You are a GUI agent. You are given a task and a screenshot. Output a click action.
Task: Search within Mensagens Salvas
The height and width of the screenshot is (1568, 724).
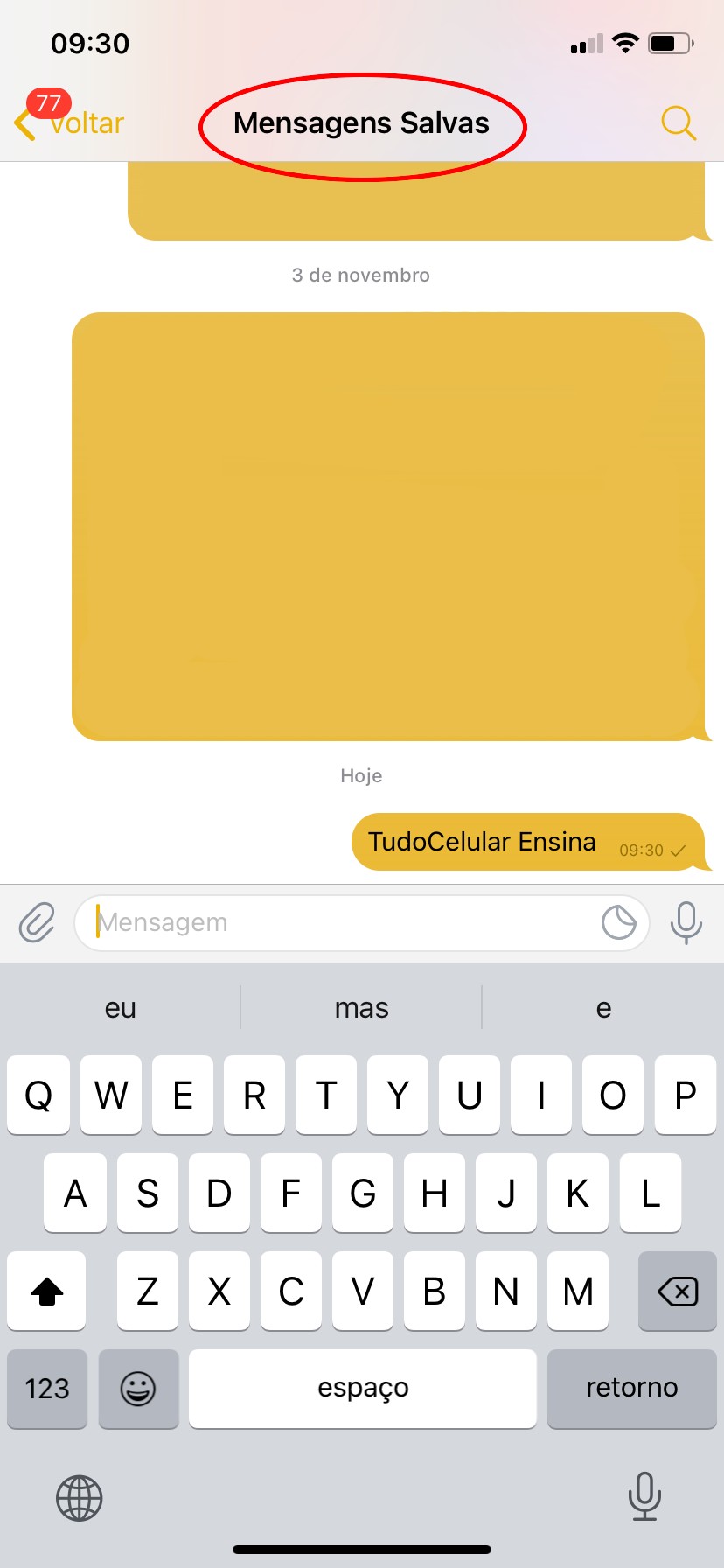coord(678,123)
